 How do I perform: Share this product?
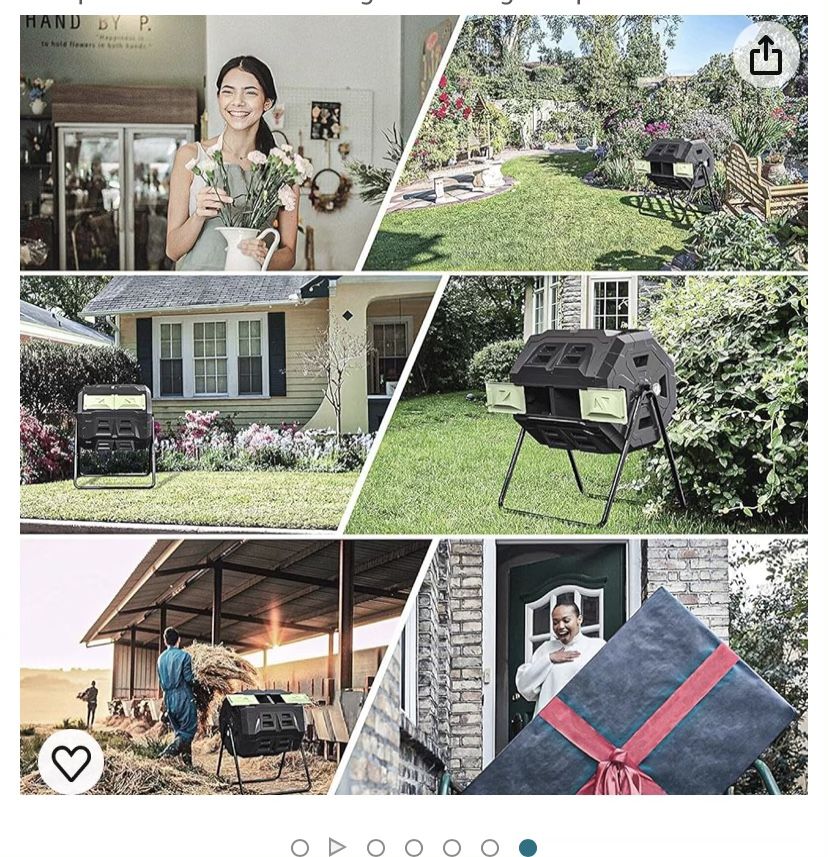tap(766, 55)
